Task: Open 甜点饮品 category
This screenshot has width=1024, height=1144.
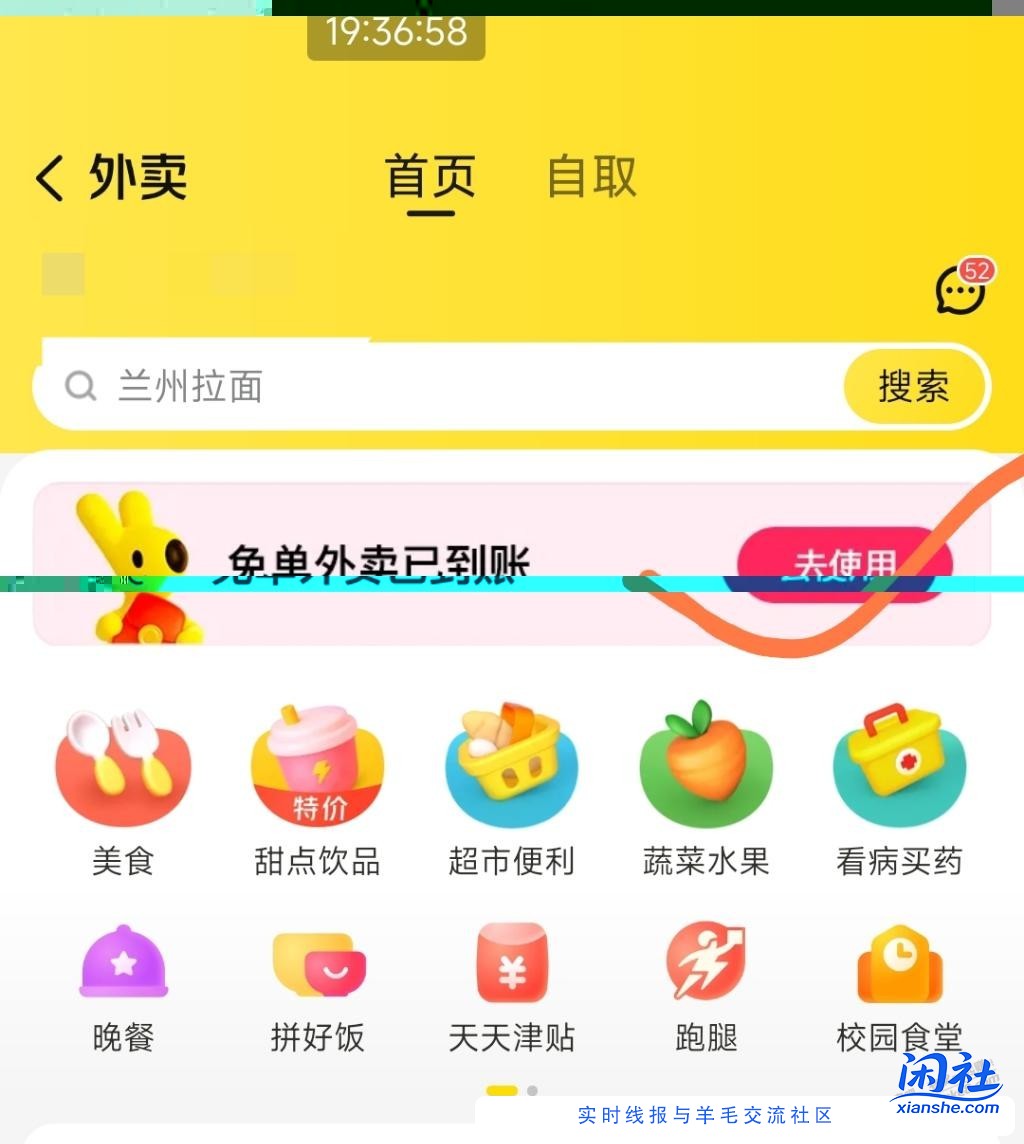Action: click(317, 790)
